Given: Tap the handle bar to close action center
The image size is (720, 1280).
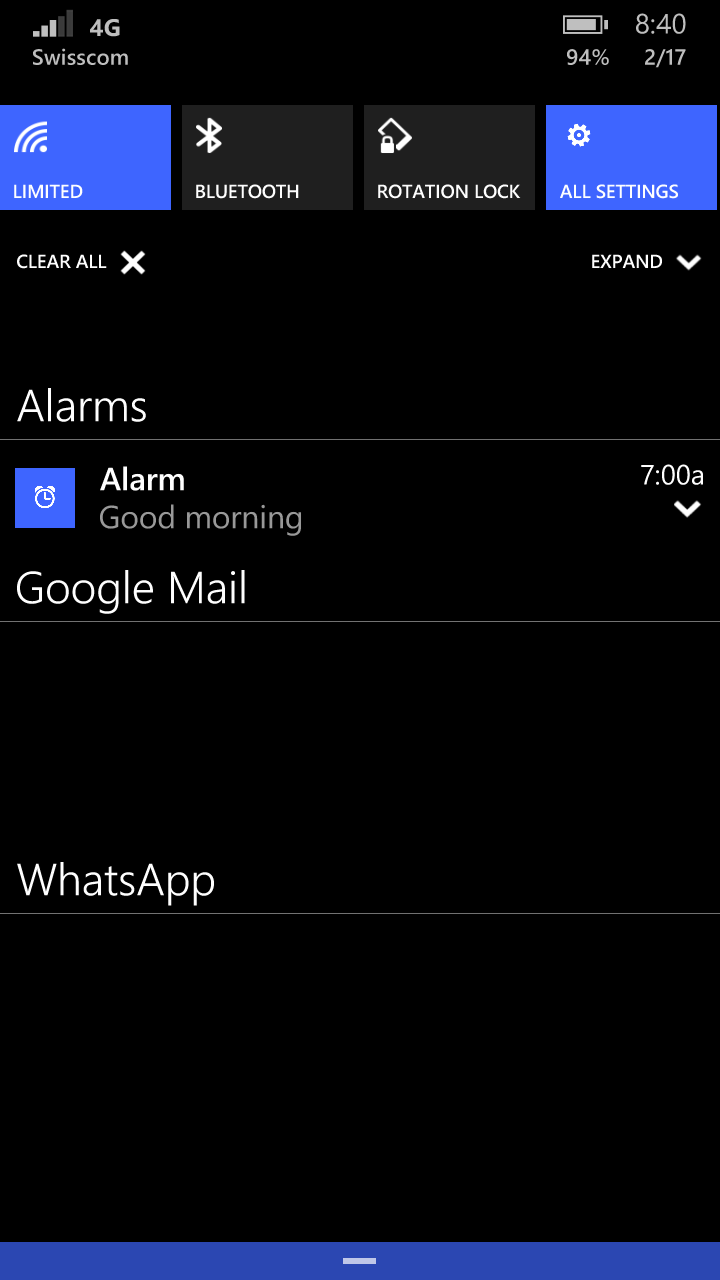Looking at the screenshot, I should coord(360,1261).
